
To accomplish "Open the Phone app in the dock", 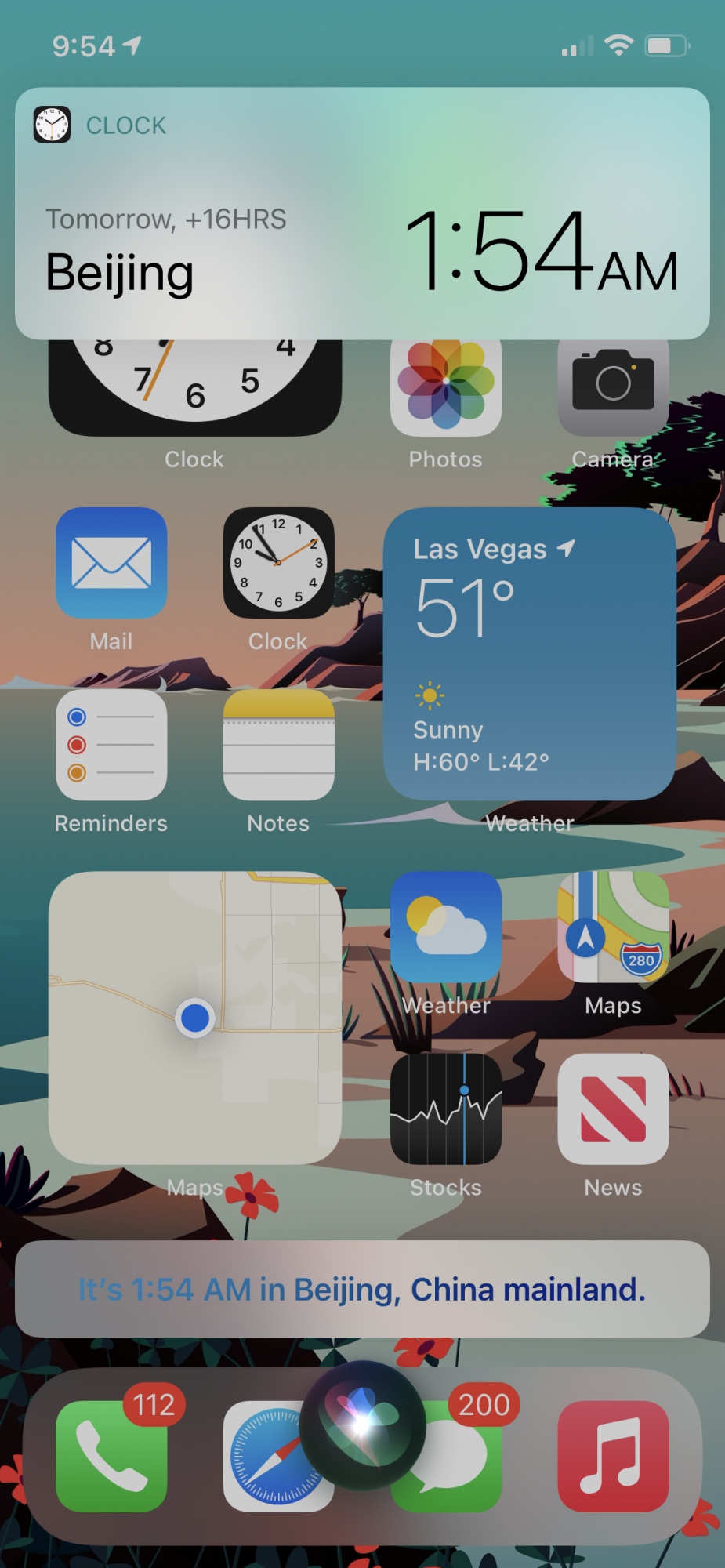I will tap(111, 1456).
